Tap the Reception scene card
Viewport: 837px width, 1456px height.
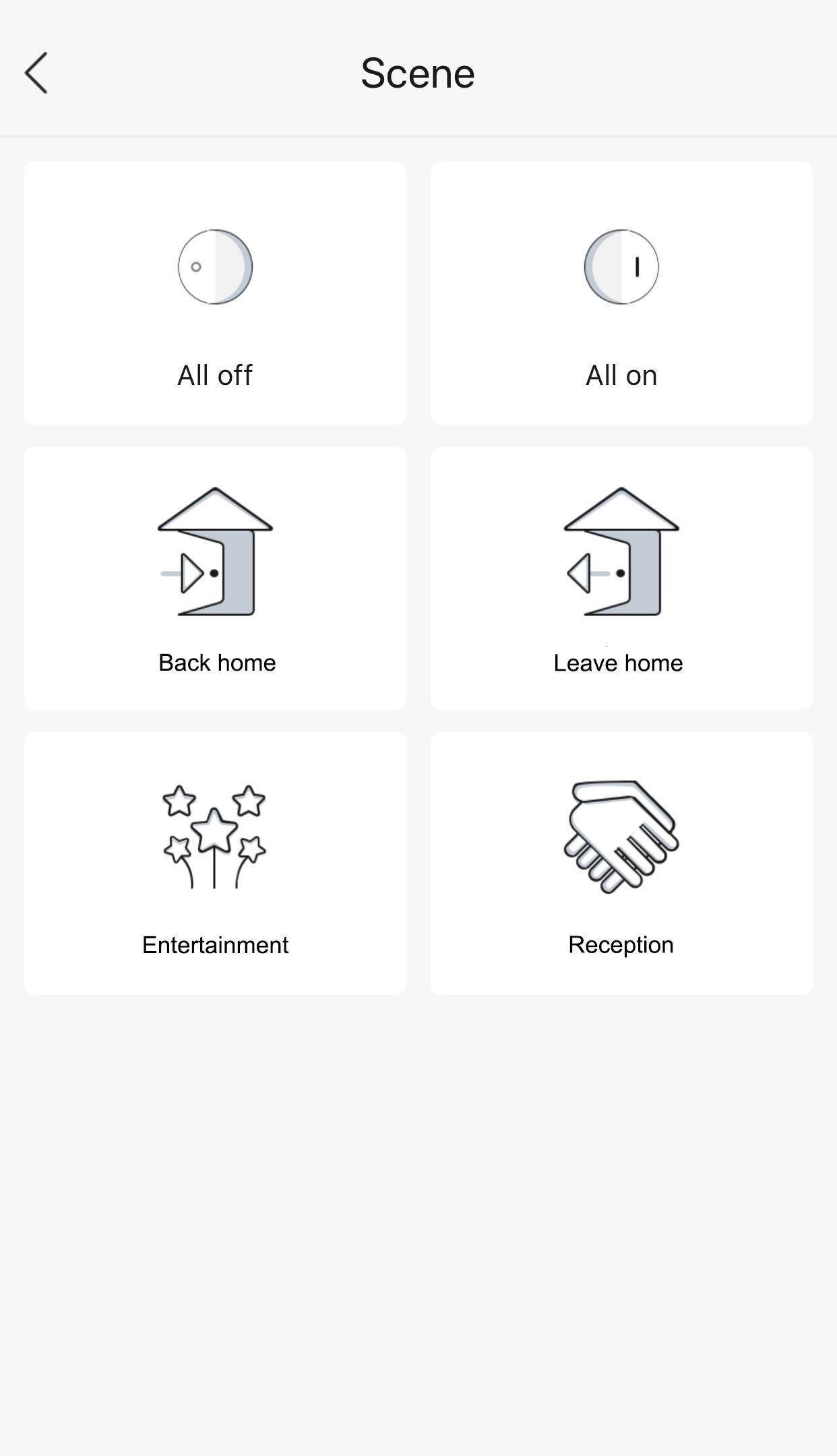pyautogui.click(x=621, y=863)
